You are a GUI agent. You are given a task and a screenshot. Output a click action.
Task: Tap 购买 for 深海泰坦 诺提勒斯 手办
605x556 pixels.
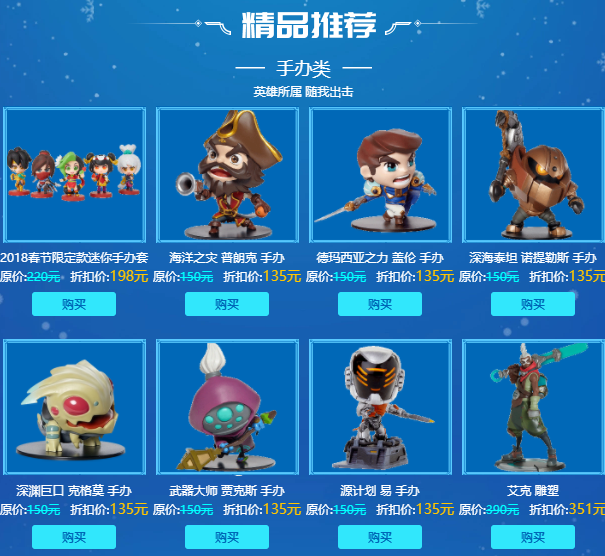(x=533, y=304)
